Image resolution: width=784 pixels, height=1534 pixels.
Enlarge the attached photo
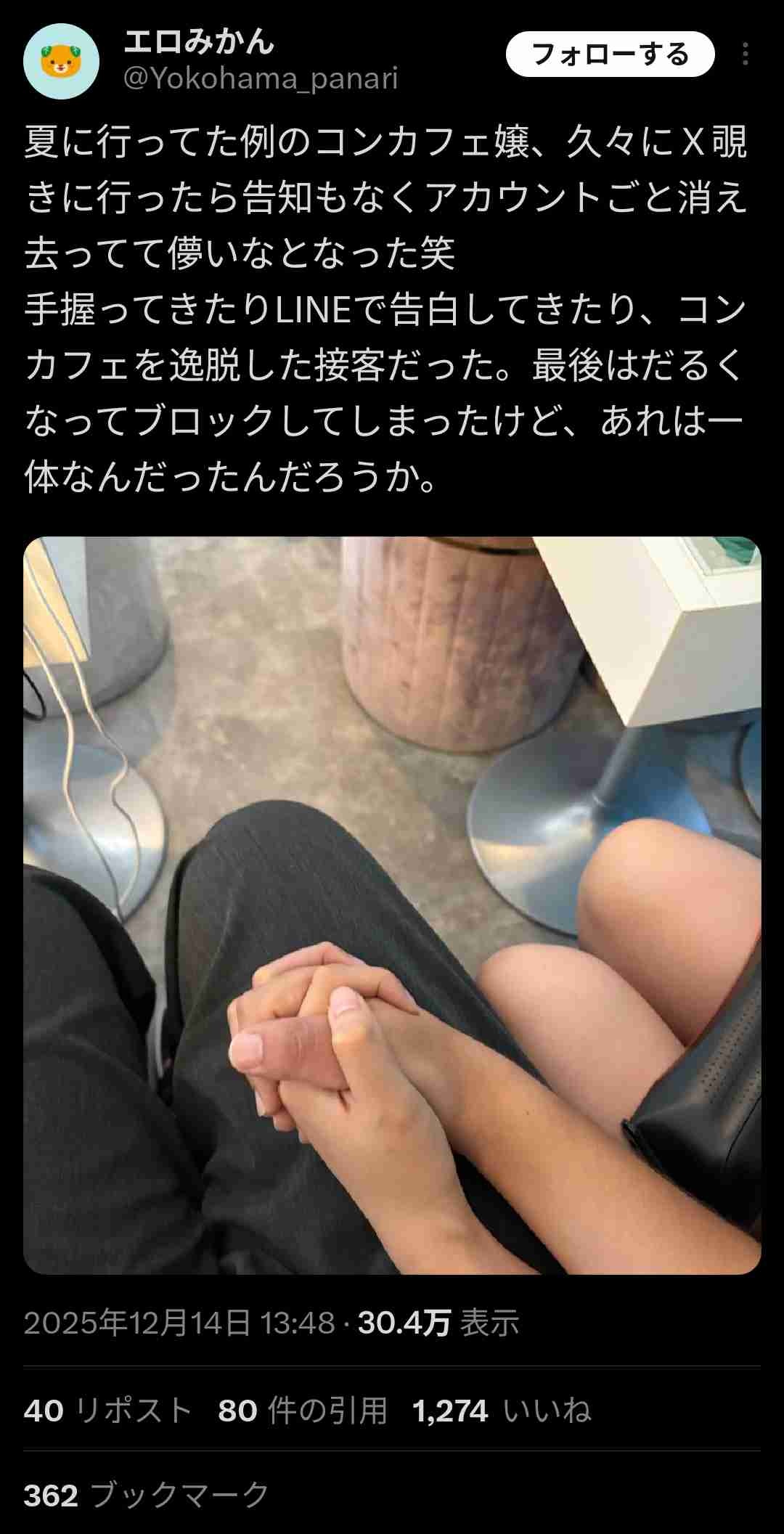click(x=392, y=905)
